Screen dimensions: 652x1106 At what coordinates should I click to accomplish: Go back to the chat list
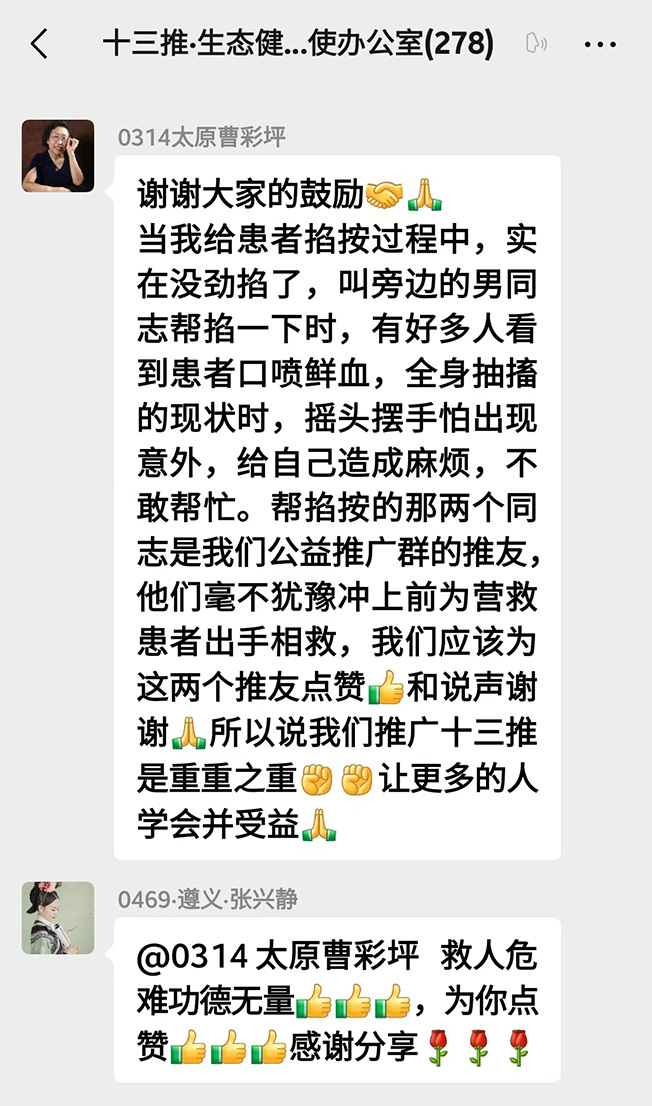tap(39, 44)
